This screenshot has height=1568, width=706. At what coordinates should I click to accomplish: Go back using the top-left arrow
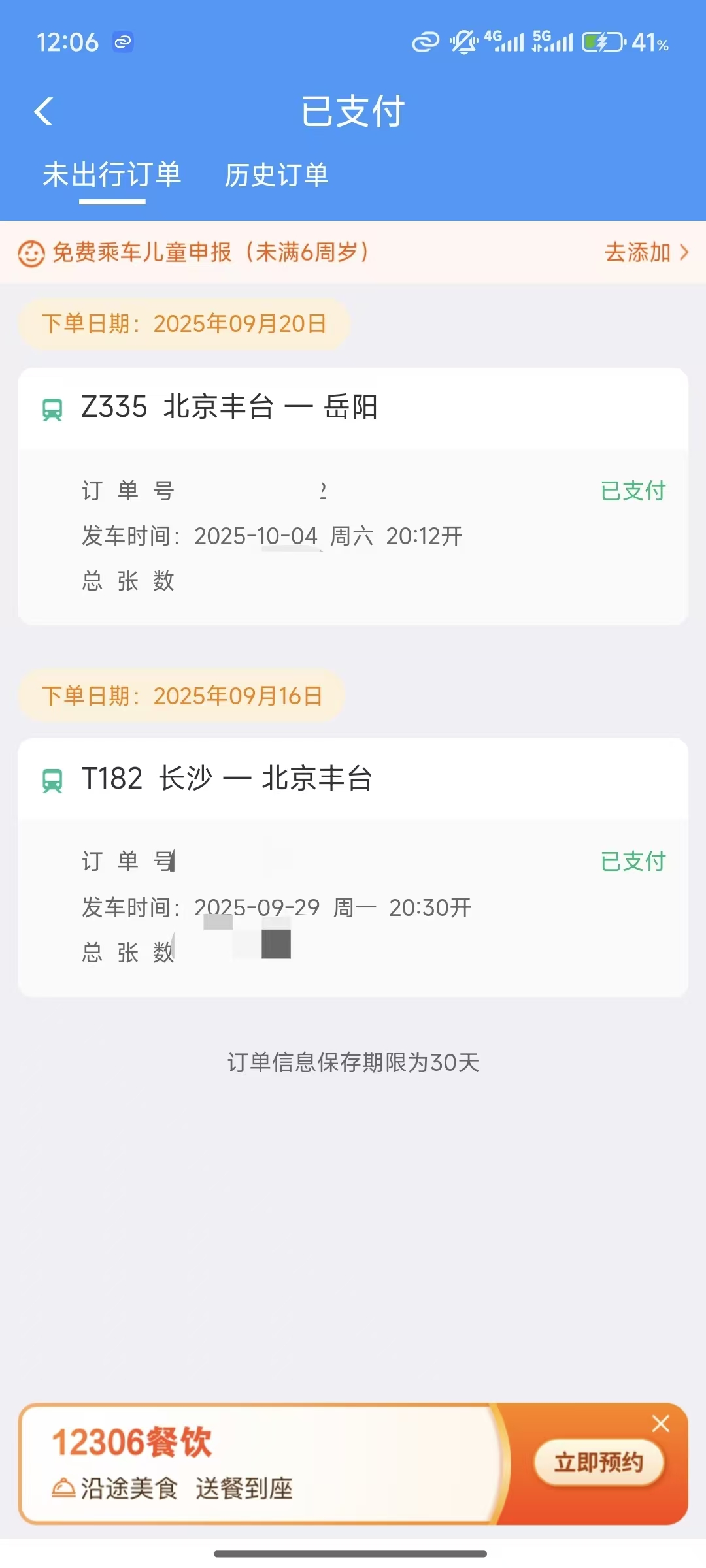(x=44, y=112)
